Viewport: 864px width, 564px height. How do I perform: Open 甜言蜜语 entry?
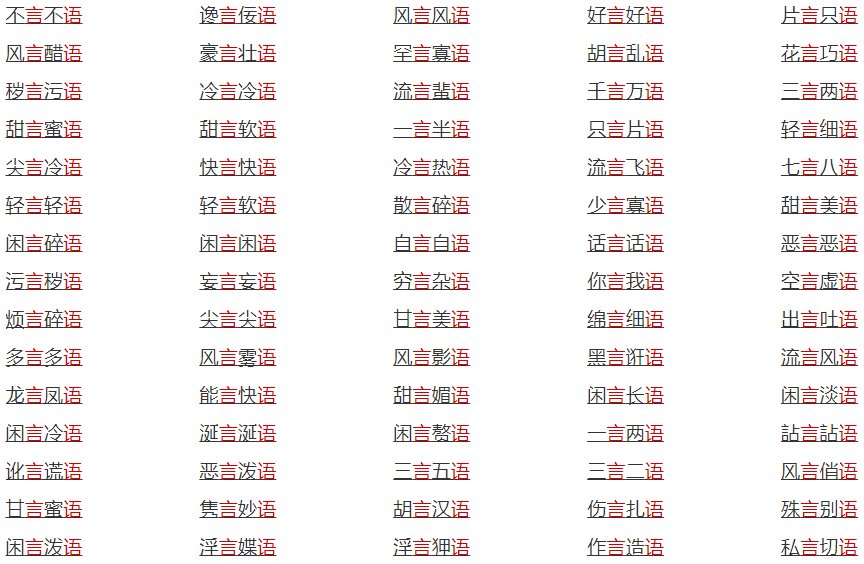(43, 130)
